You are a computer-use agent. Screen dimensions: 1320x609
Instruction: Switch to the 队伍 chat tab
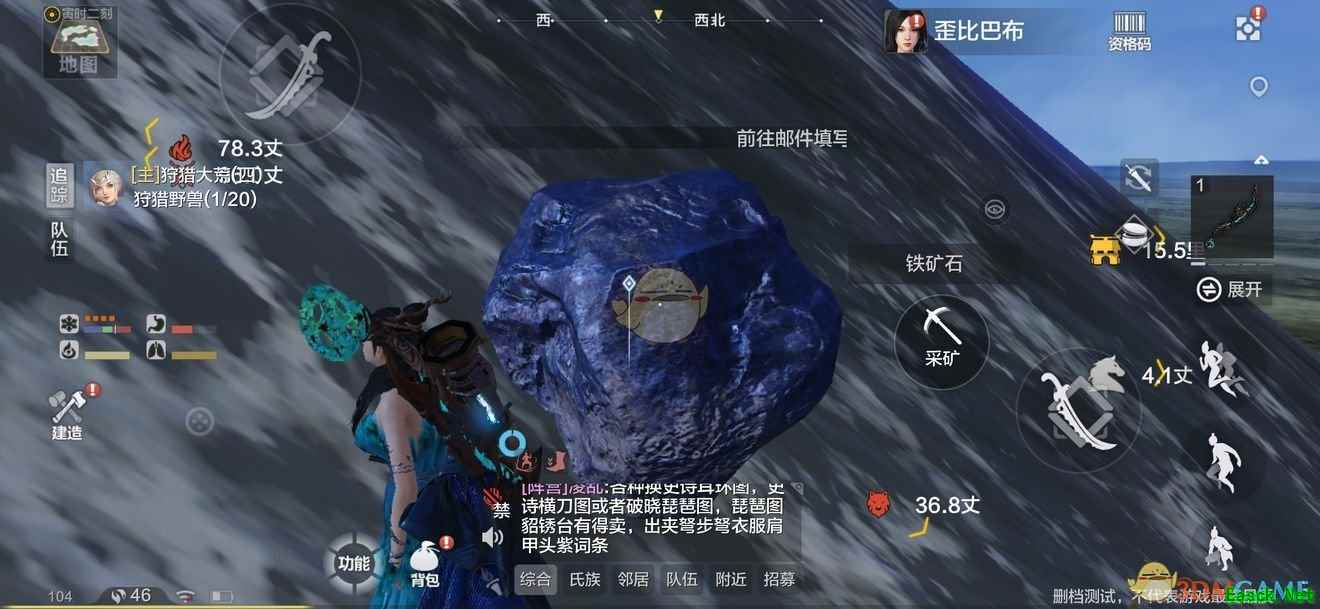682,579
